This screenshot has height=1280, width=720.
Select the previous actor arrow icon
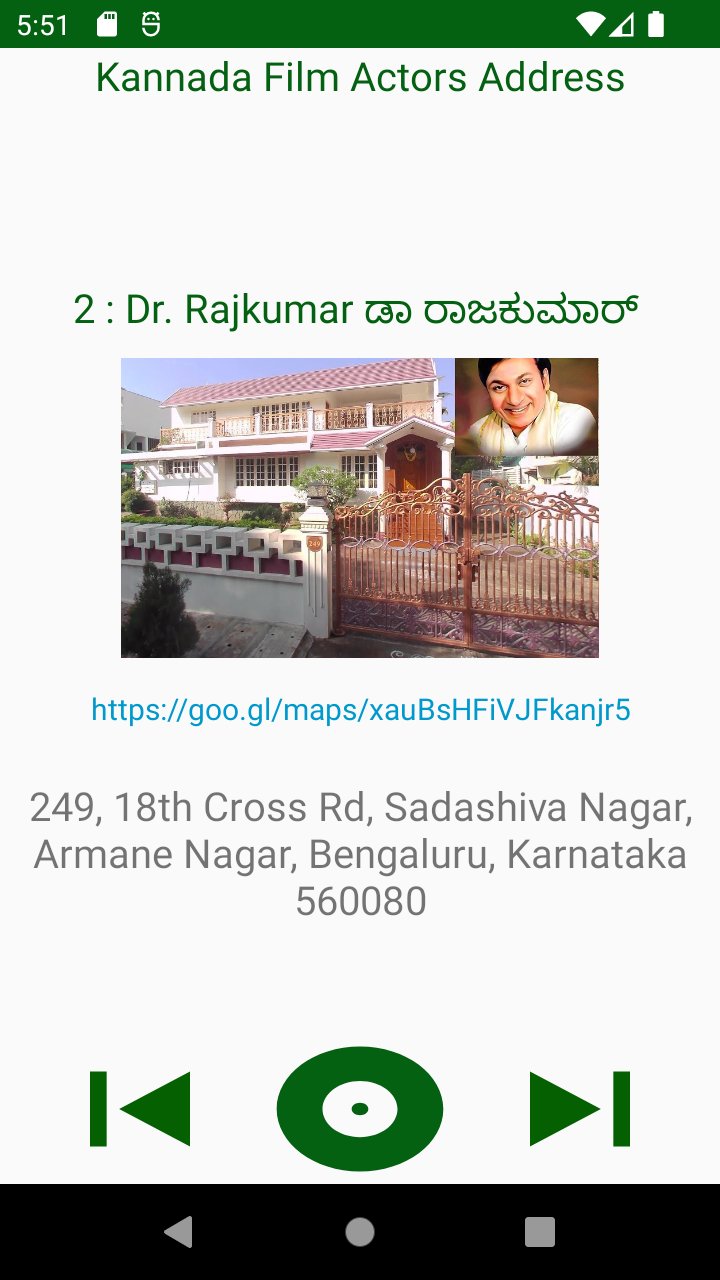click(140, 1108)
